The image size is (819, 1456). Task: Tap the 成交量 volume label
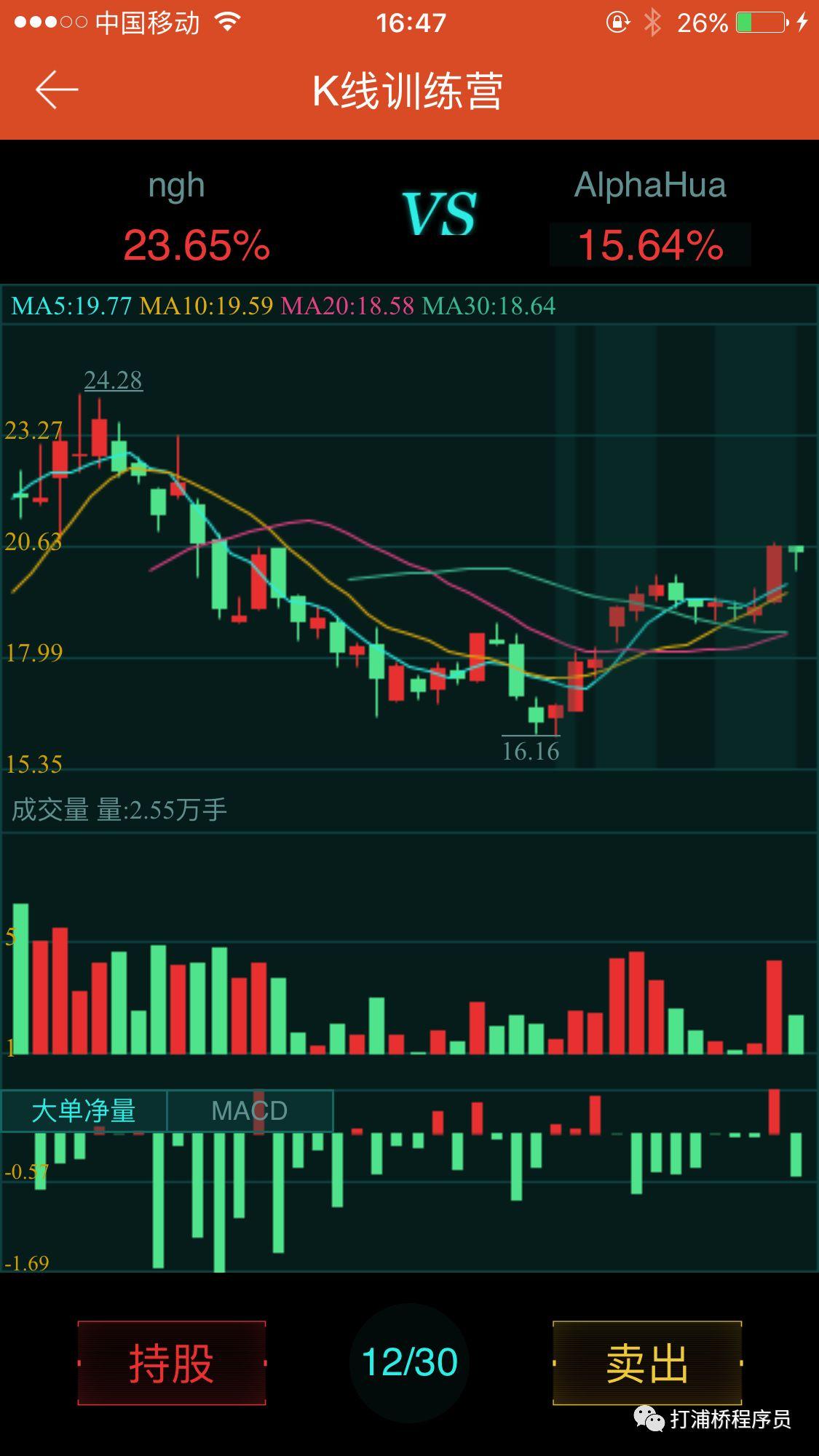click(x=50, y=808)
